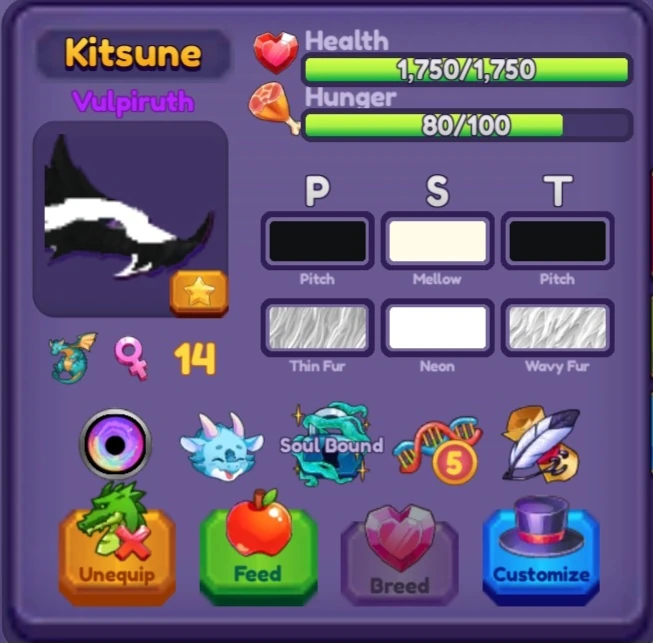Choose the Neon pattern swatch
This screenshot has width=653, height=643.
[437, 327]
